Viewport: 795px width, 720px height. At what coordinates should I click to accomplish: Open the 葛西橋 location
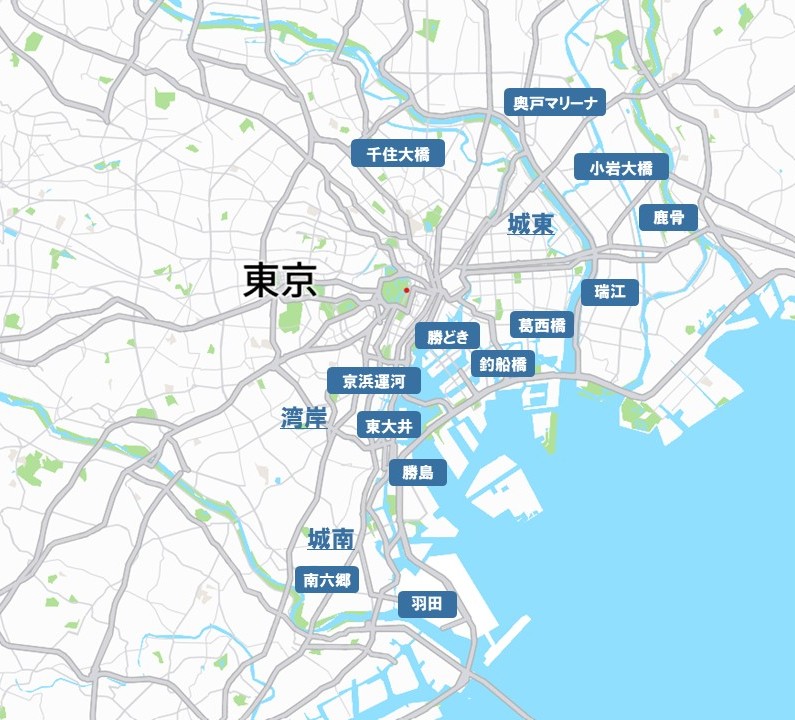pyautogui.click(x=542, y=325)
